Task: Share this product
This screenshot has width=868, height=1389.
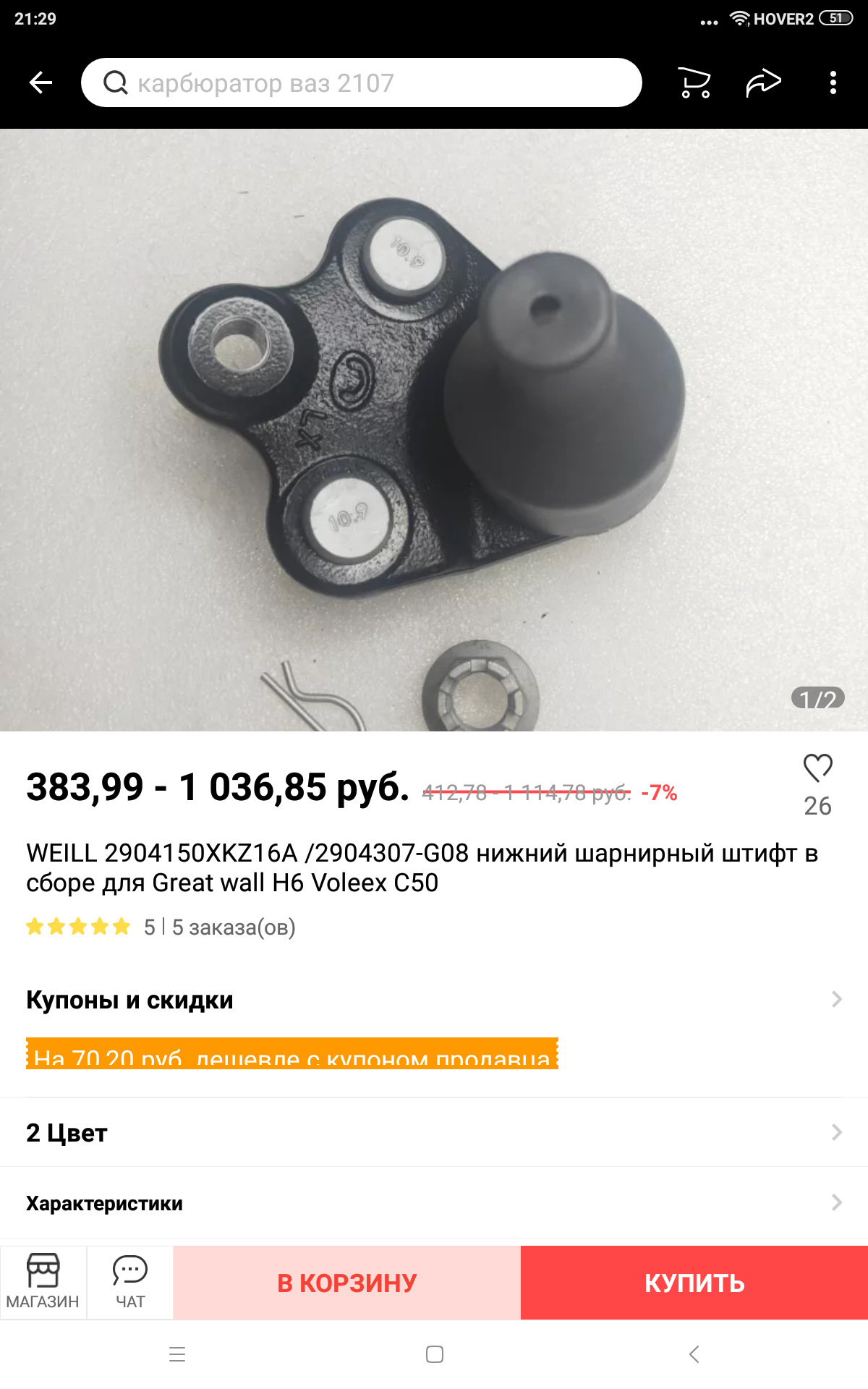Action: coord(763,82)
